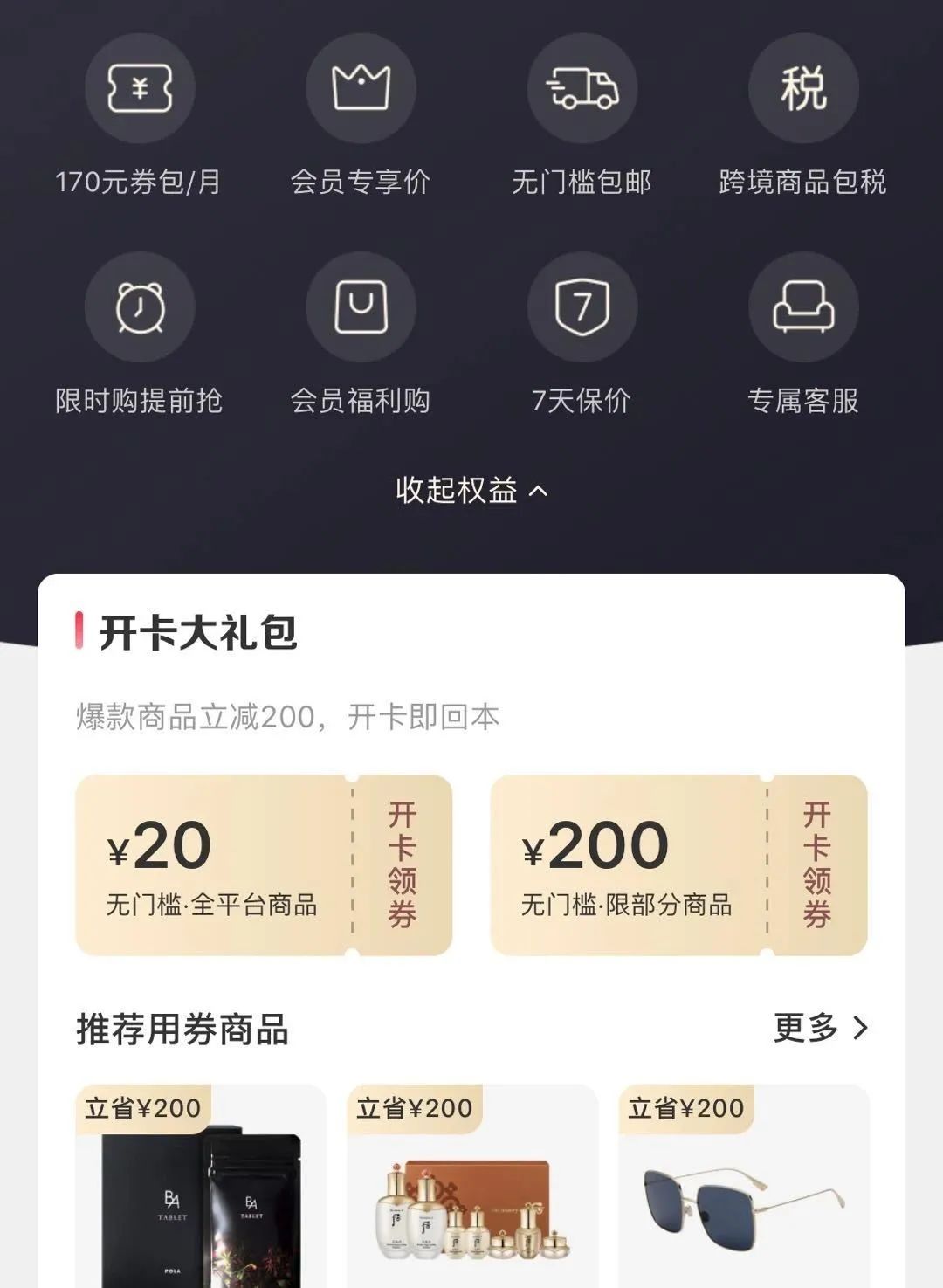
Task: Open the sunglasses product card
Action: [744, 1196]
